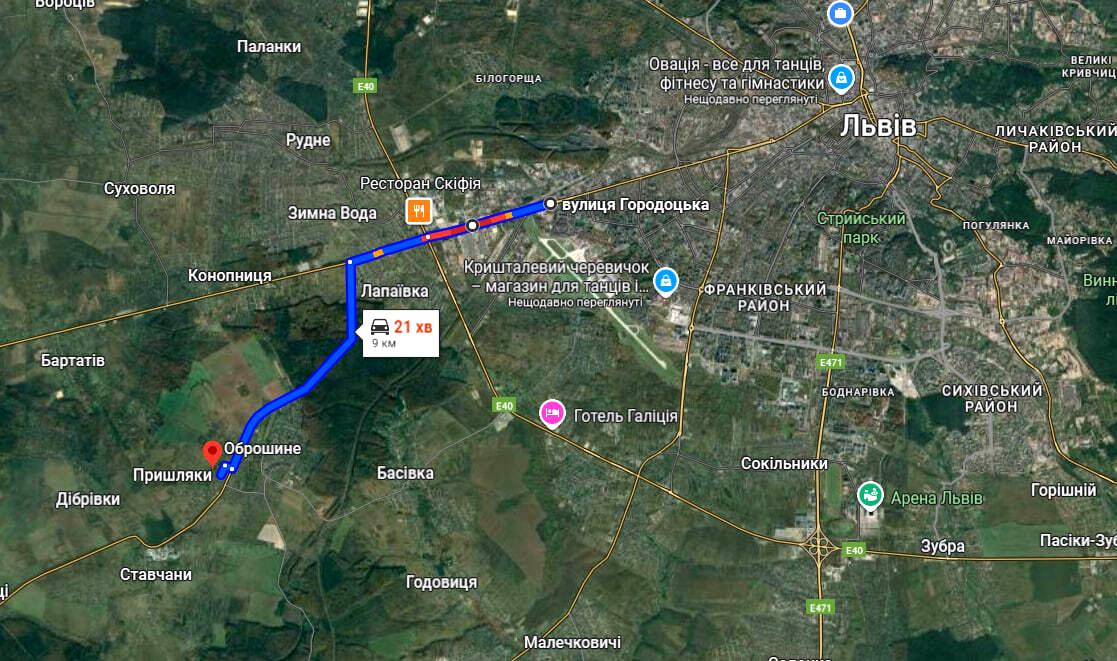Open the Арена Львів stadium marker

click(x=870, y=495)
